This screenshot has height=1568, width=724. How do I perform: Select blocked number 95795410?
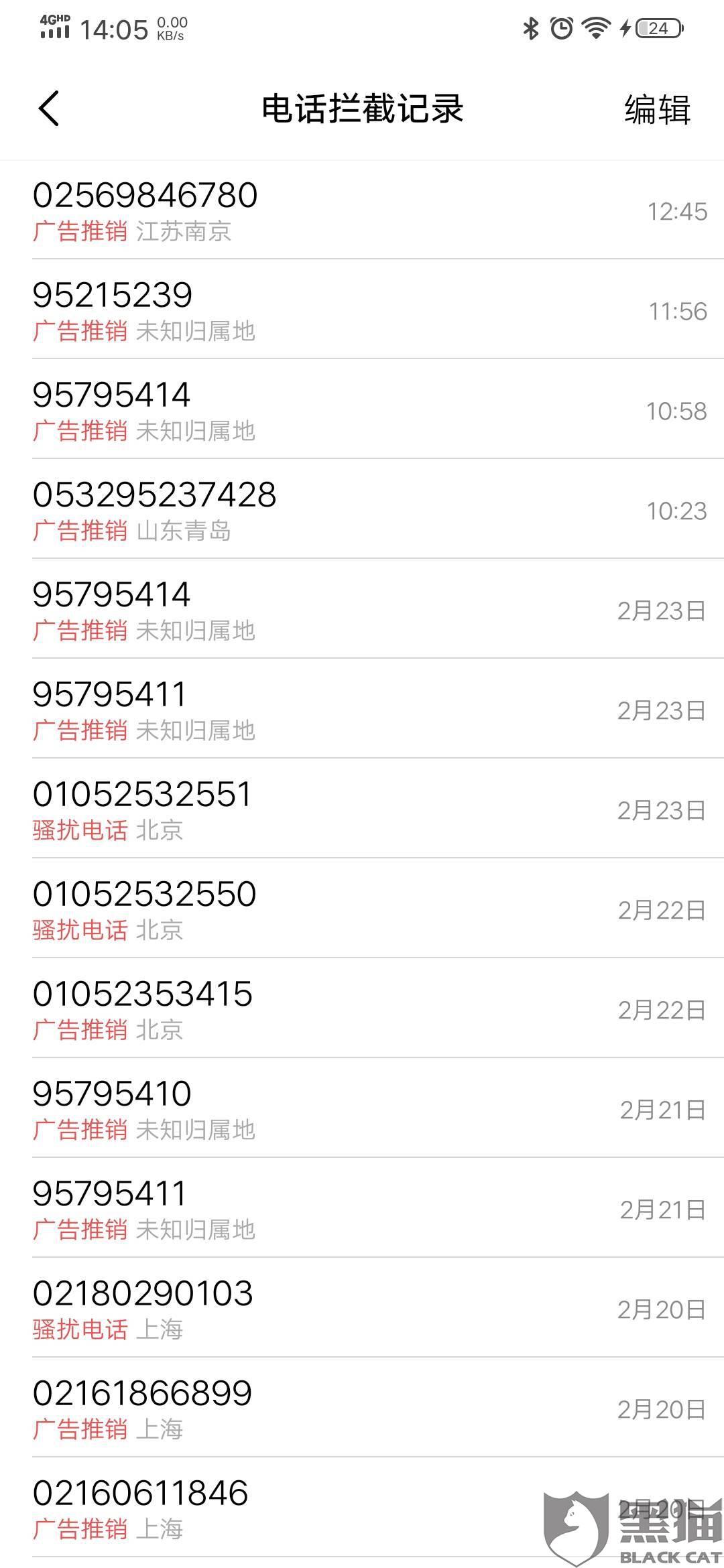click(362, 1109)
